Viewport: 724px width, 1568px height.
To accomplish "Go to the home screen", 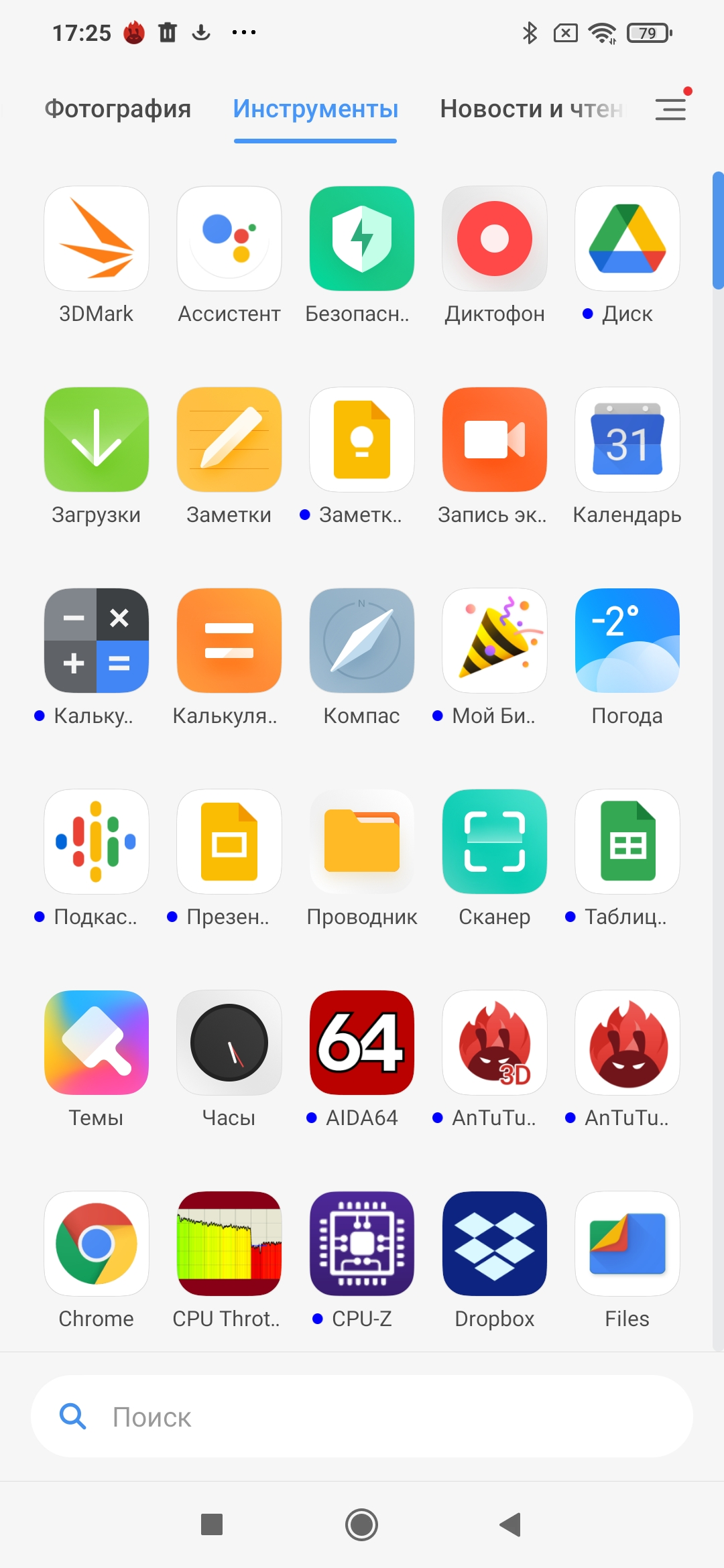I will tap(362, 1525).
